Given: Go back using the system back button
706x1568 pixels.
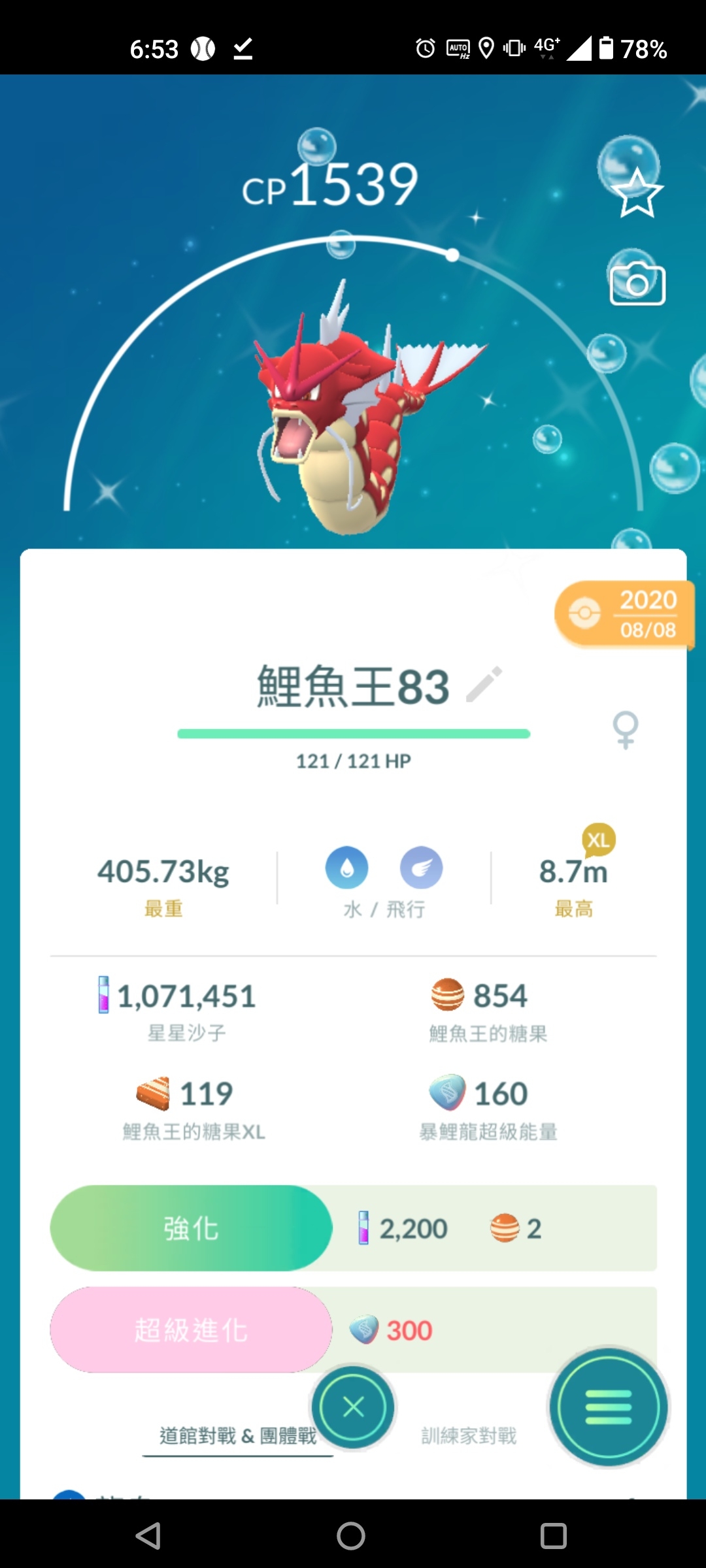Looking at the screenshot, I should [x=148, y=1536].
